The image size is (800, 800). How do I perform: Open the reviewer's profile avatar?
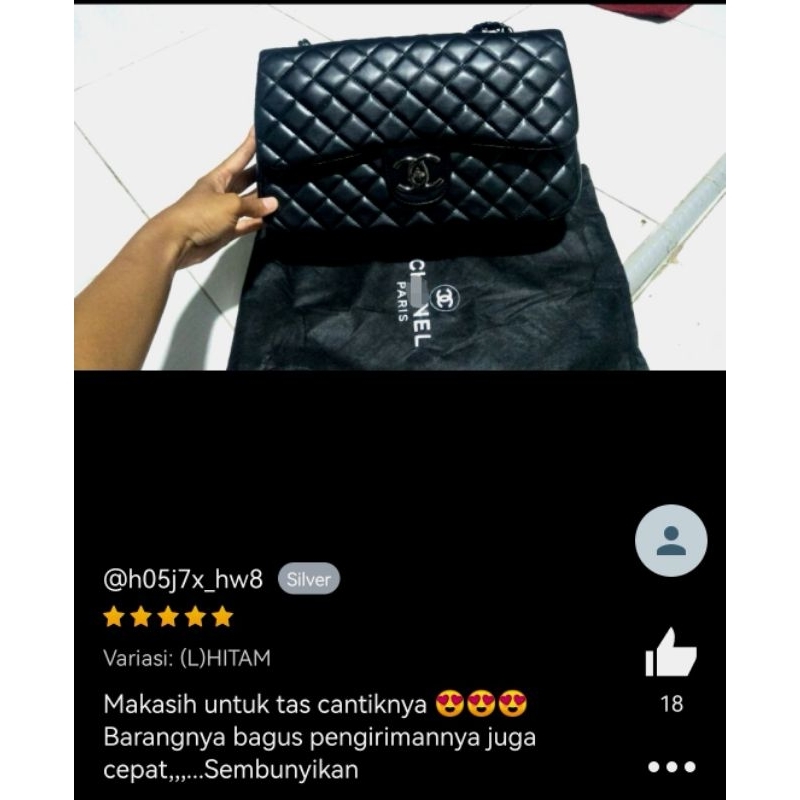point(671,542)
